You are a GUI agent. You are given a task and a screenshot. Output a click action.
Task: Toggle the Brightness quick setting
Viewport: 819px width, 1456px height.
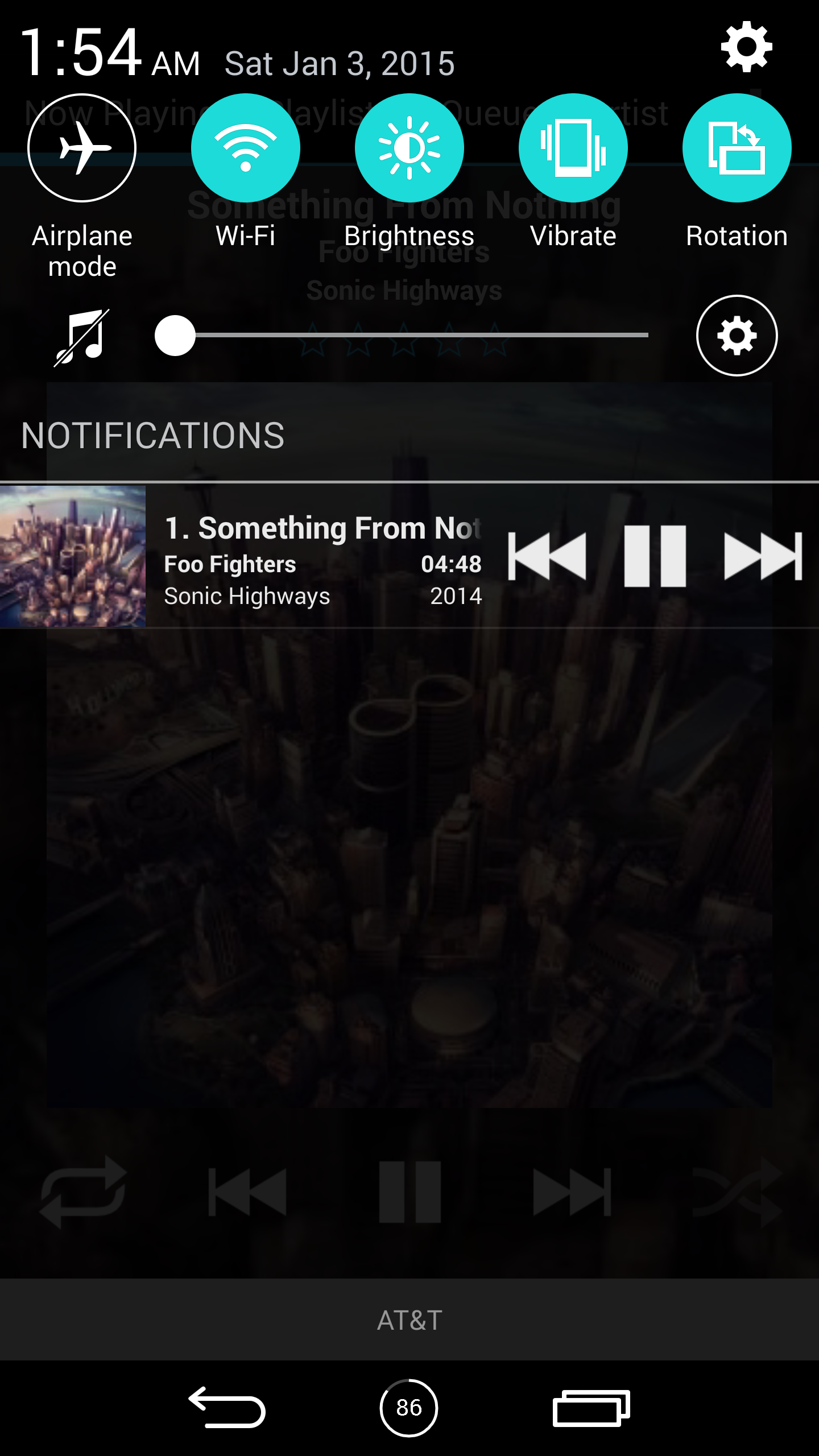click(x=409, y=148)
